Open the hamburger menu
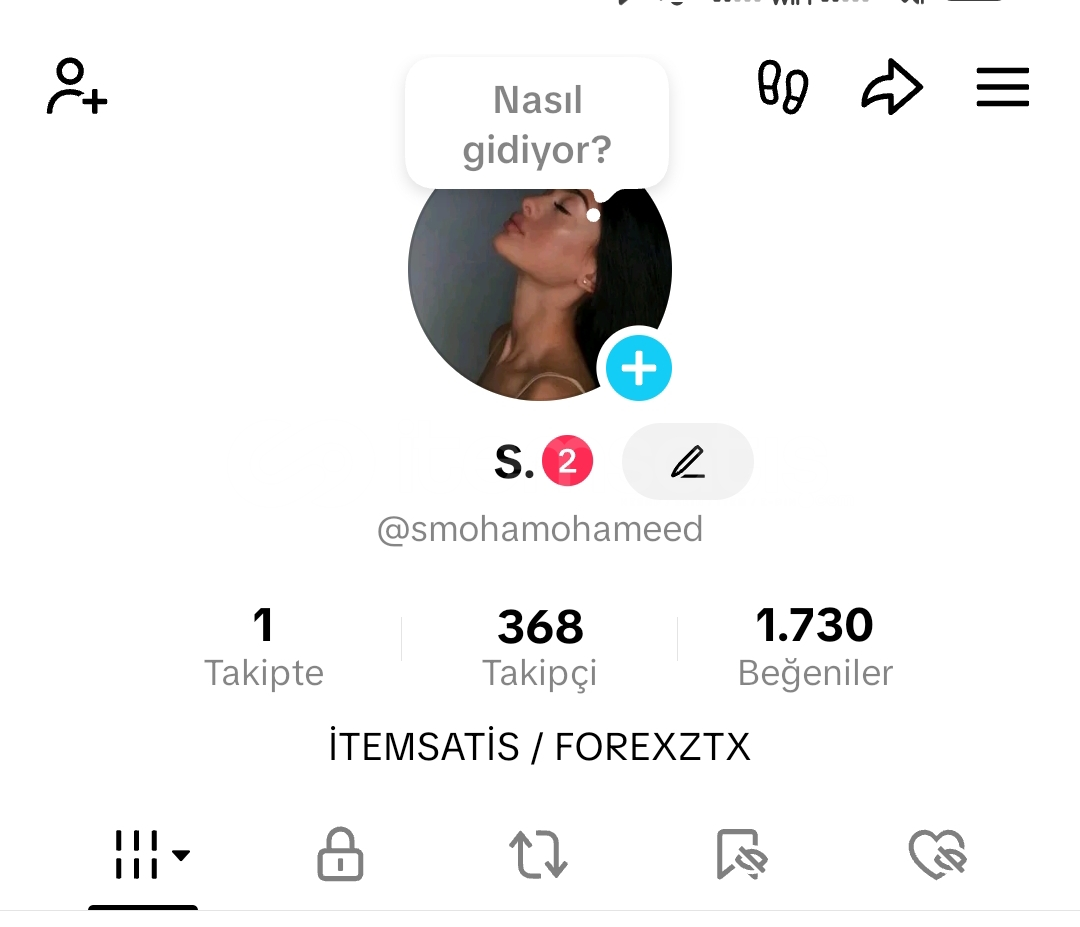This screenshot has width=1080, height=927. 1002,88
